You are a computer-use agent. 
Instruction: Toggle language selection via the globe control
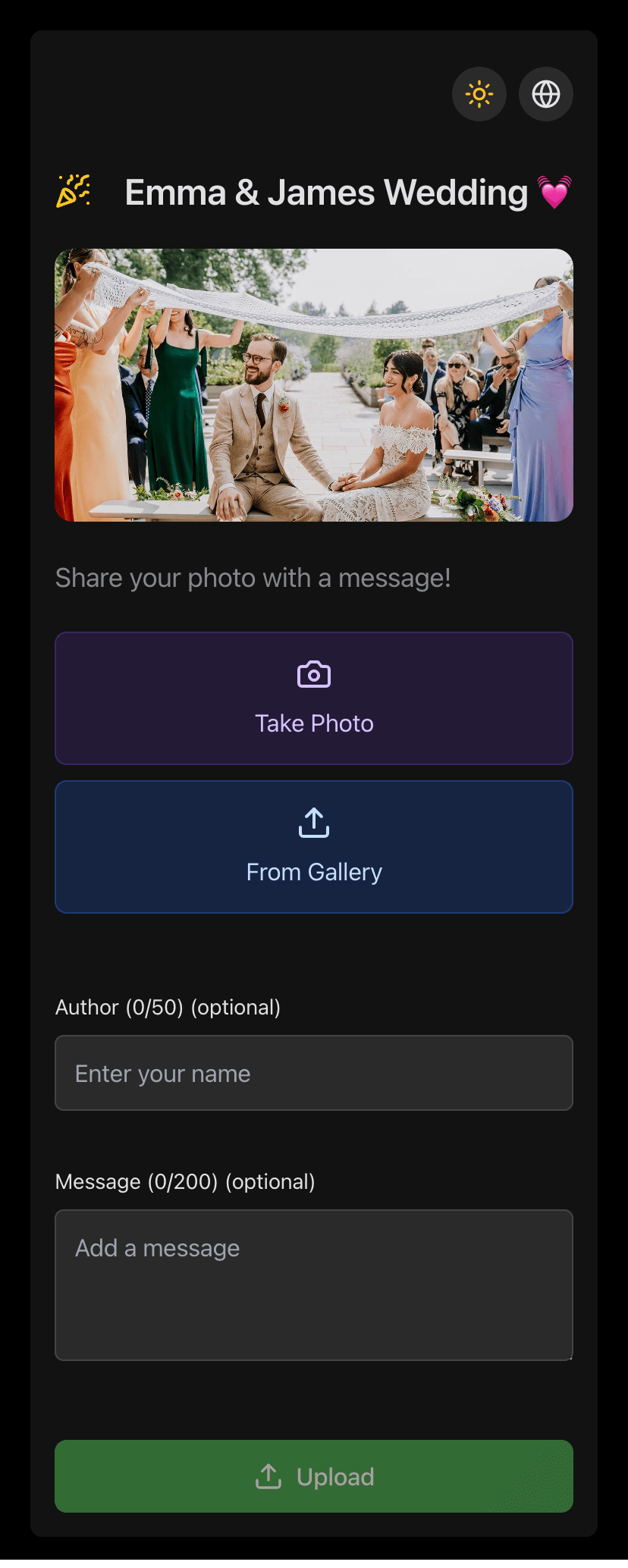[x=545, y=94]
